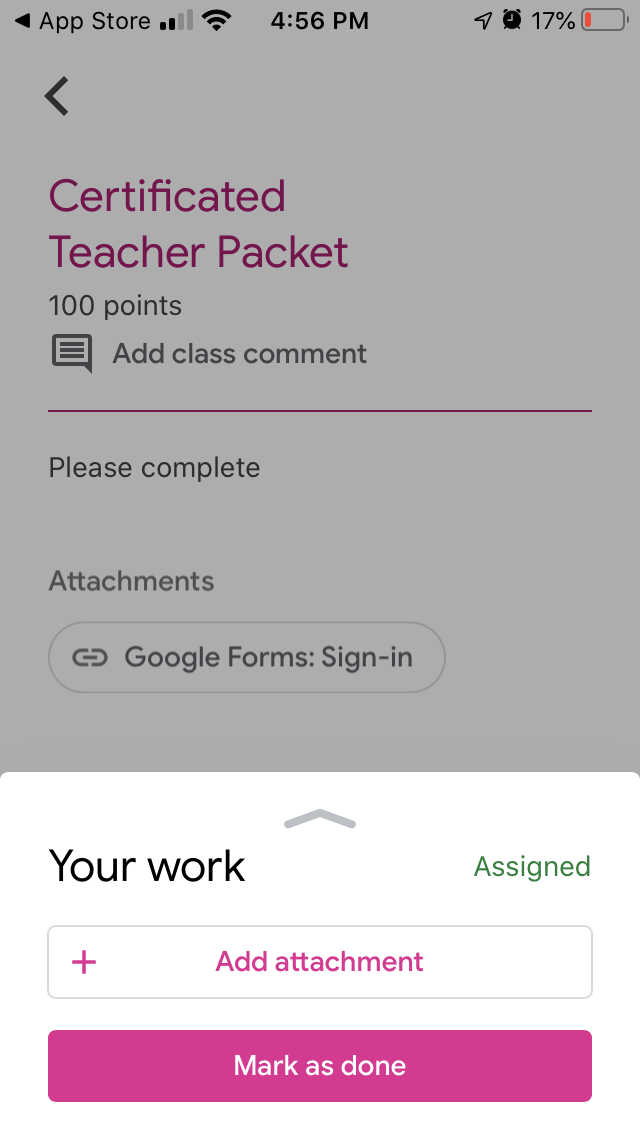Mark the assignment as done

[320, 1066]
